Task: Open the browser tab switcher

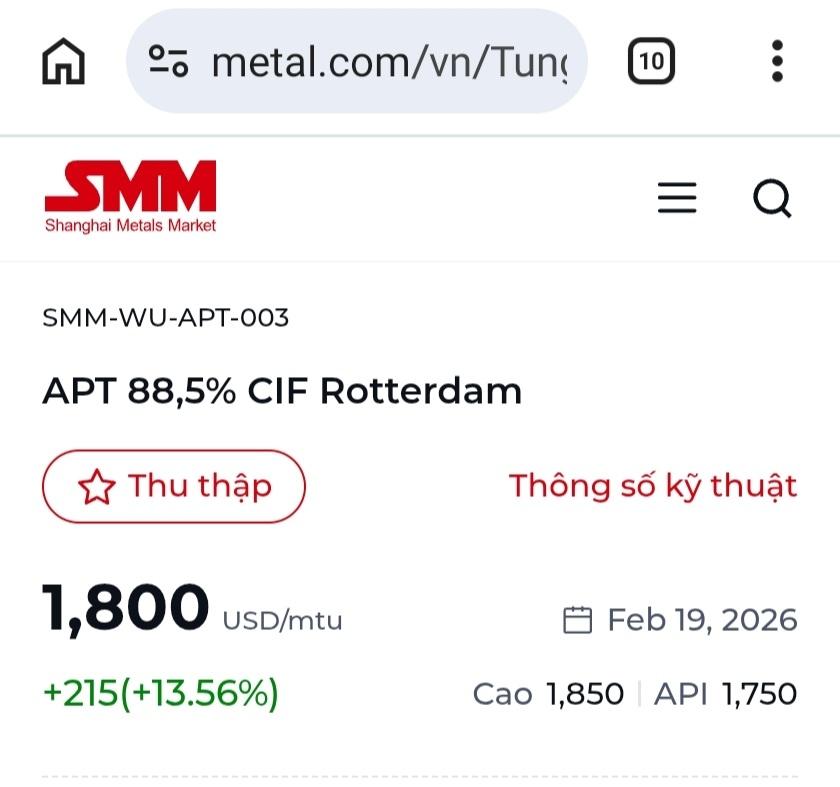Action: point(651,63)
